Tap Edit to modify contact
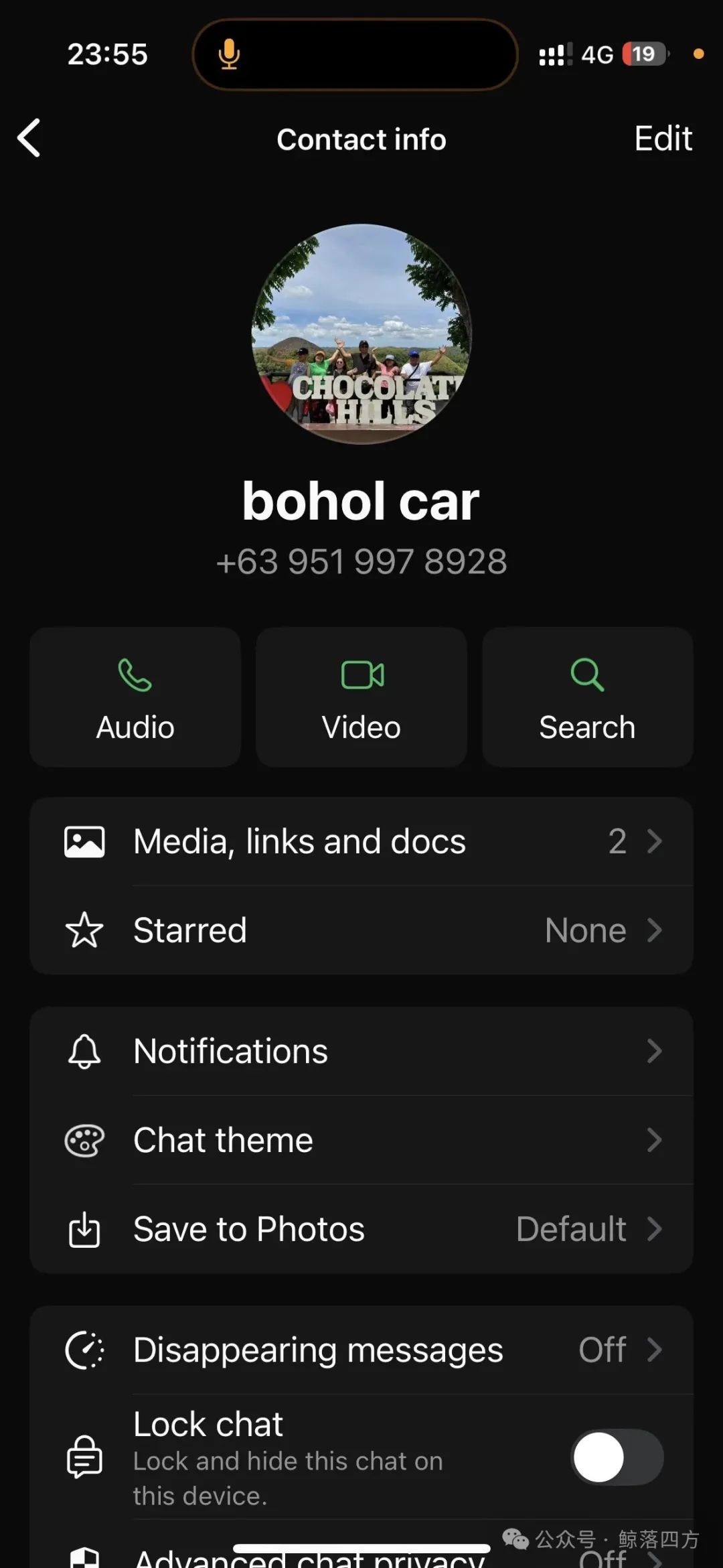This screenshot has width=723, height=1568. click(x=663, y=139)
